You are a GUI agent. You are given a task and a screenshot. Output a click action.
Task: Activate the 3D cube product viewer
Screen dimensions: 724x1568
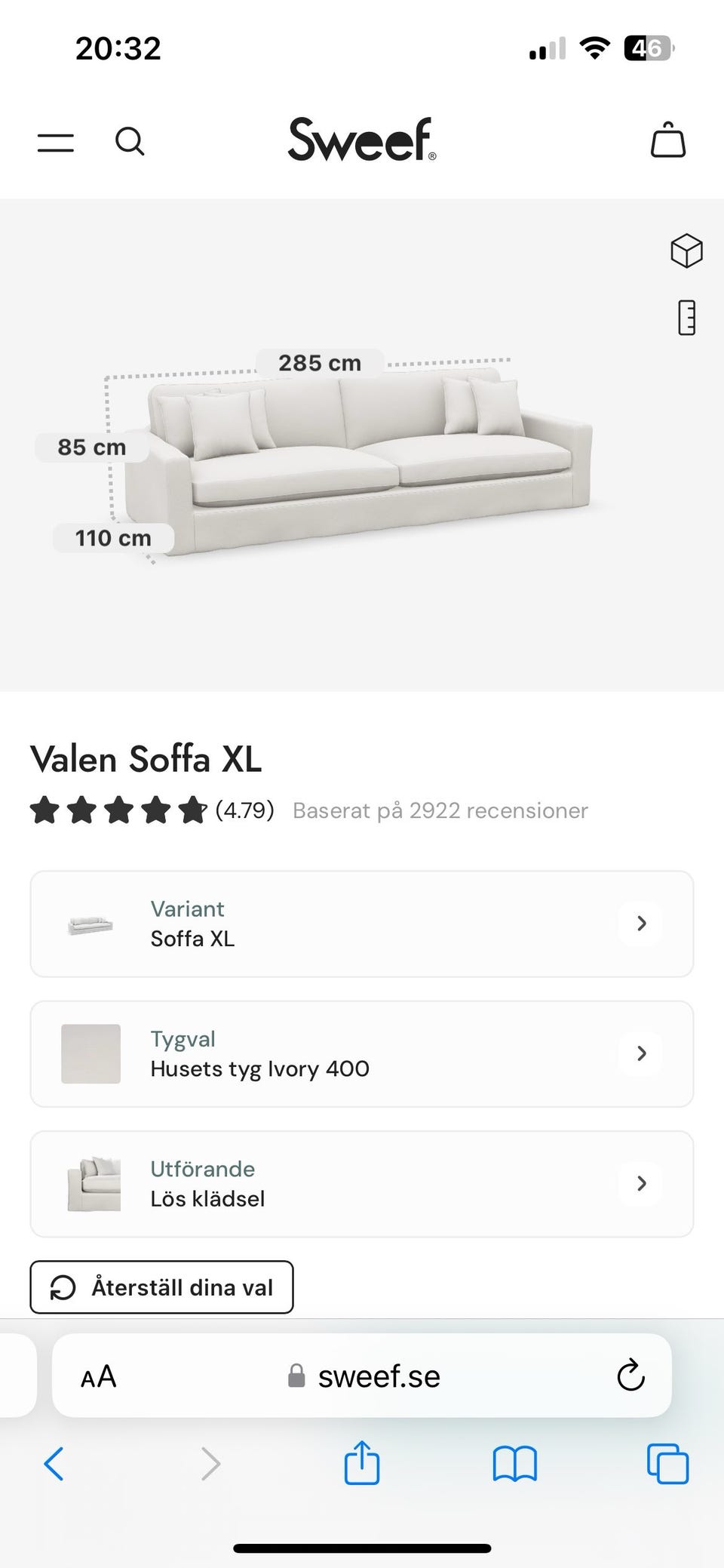685,252
